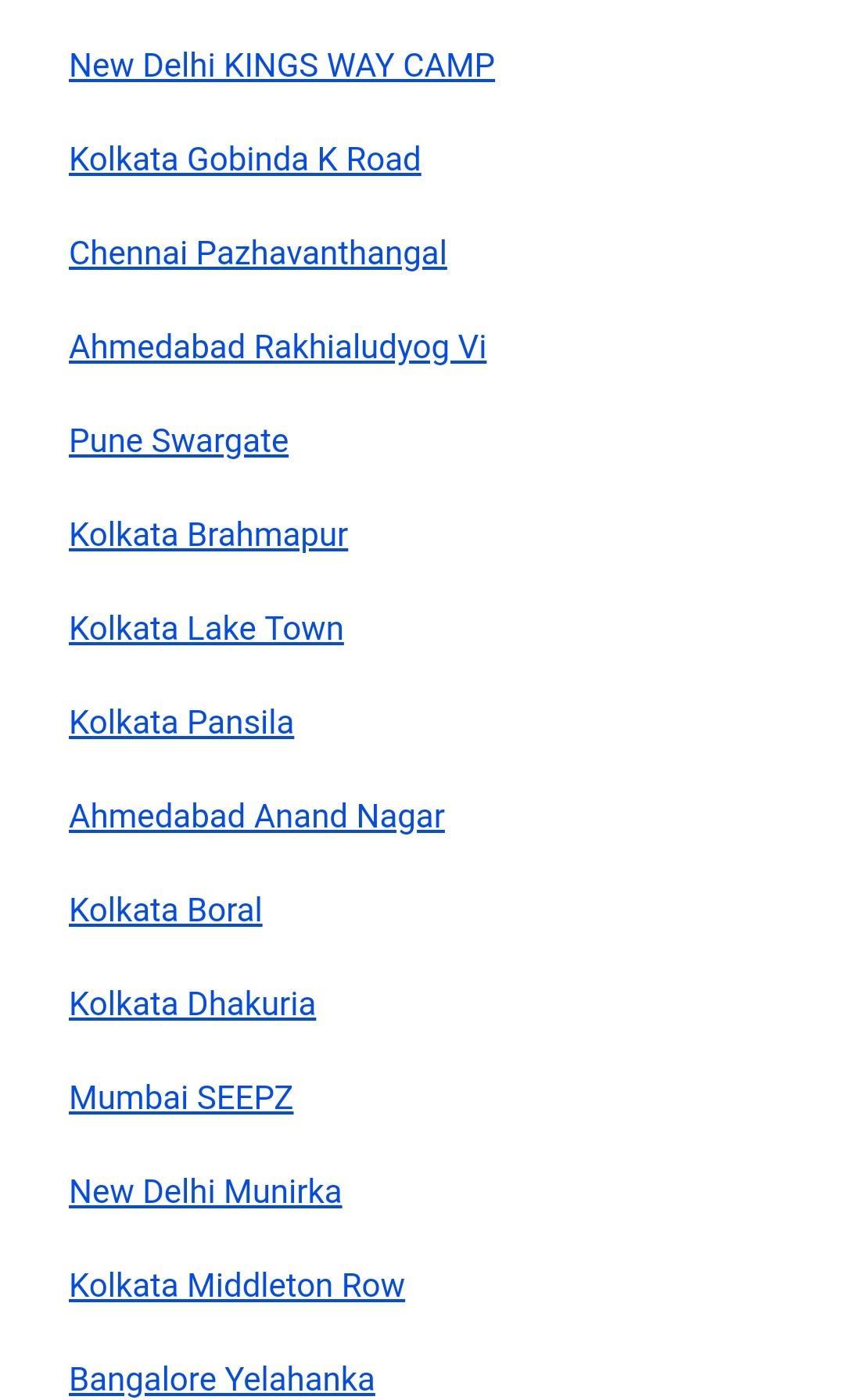
Task: Open New Delhi KINGS WAY CAMP link
Action: tap(282, 66)
